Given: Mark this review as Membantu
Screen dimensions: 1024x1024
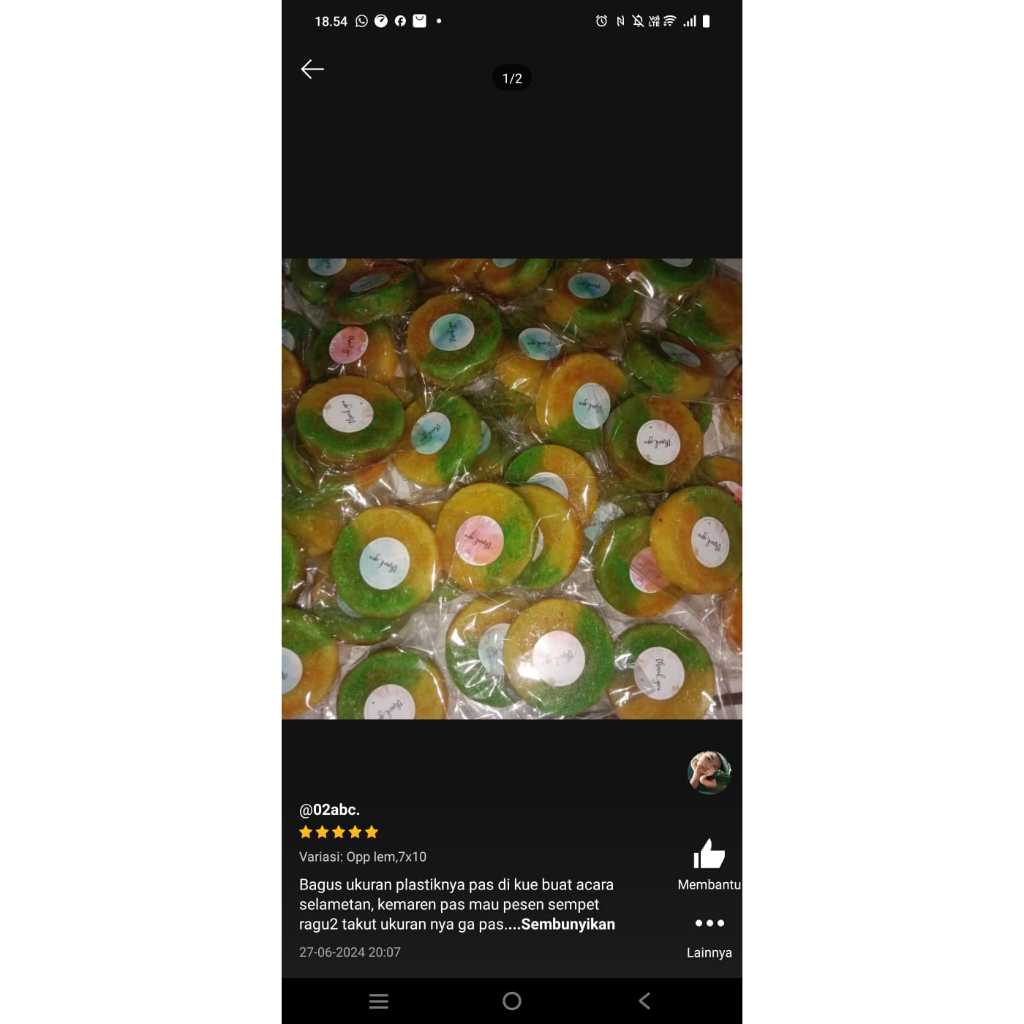Looking at the screenshot, I should pyautogui.click(x=709, y=856).
